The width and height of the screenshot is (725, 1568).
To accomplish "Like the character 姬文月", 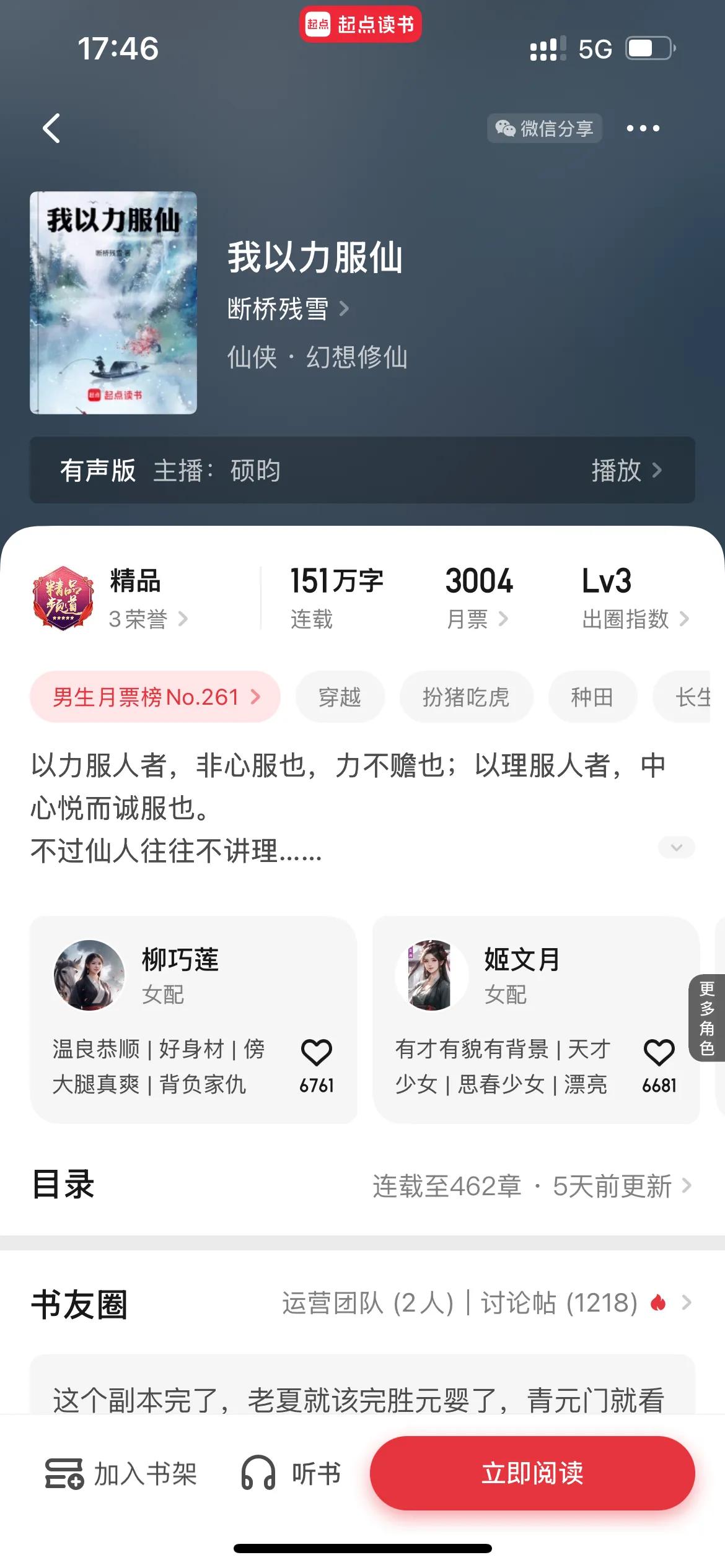I will (x=659, y=1053).
